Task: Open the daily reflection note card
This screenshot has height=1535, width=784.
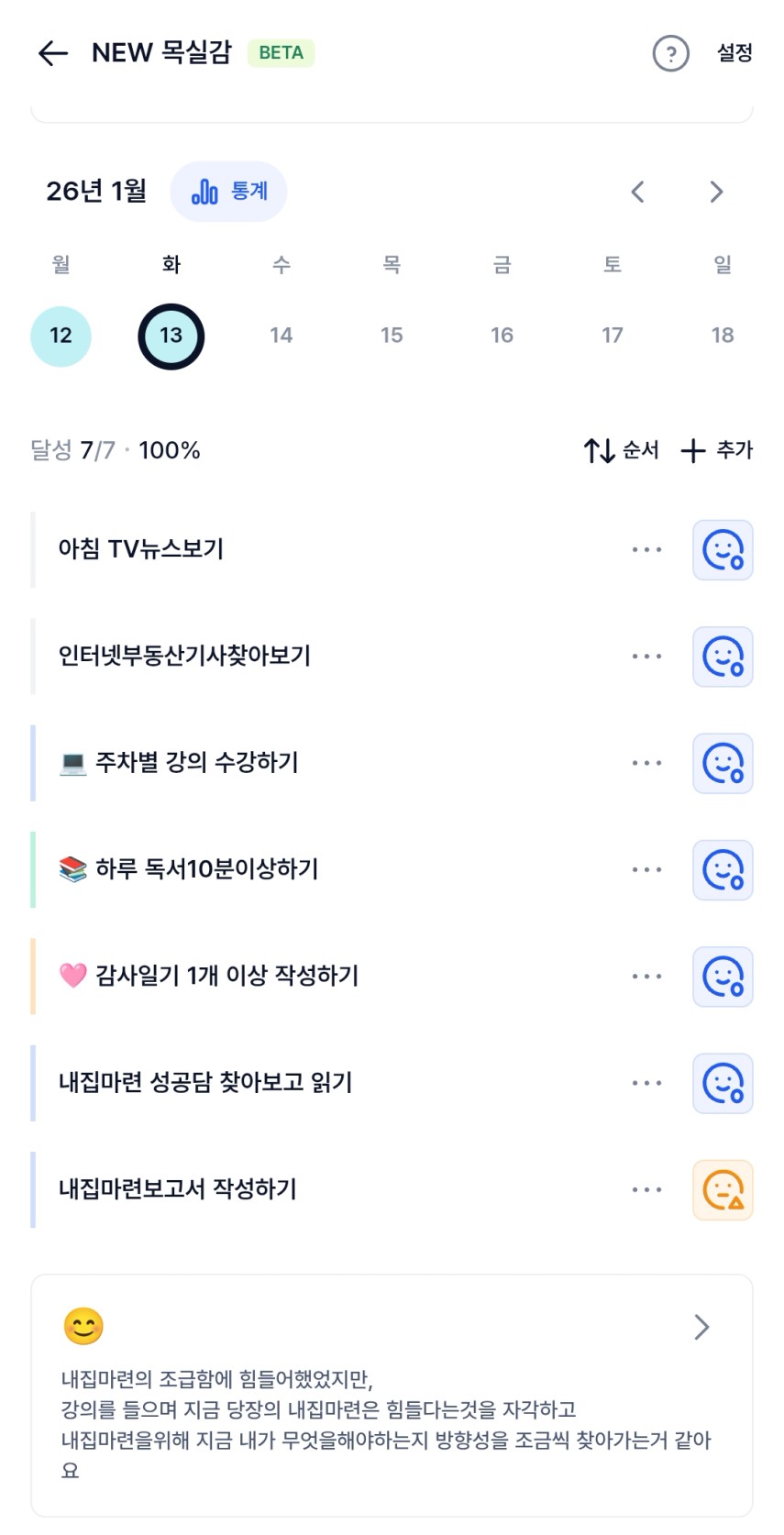Action: pyautogui.click(x=392, y=1394)
